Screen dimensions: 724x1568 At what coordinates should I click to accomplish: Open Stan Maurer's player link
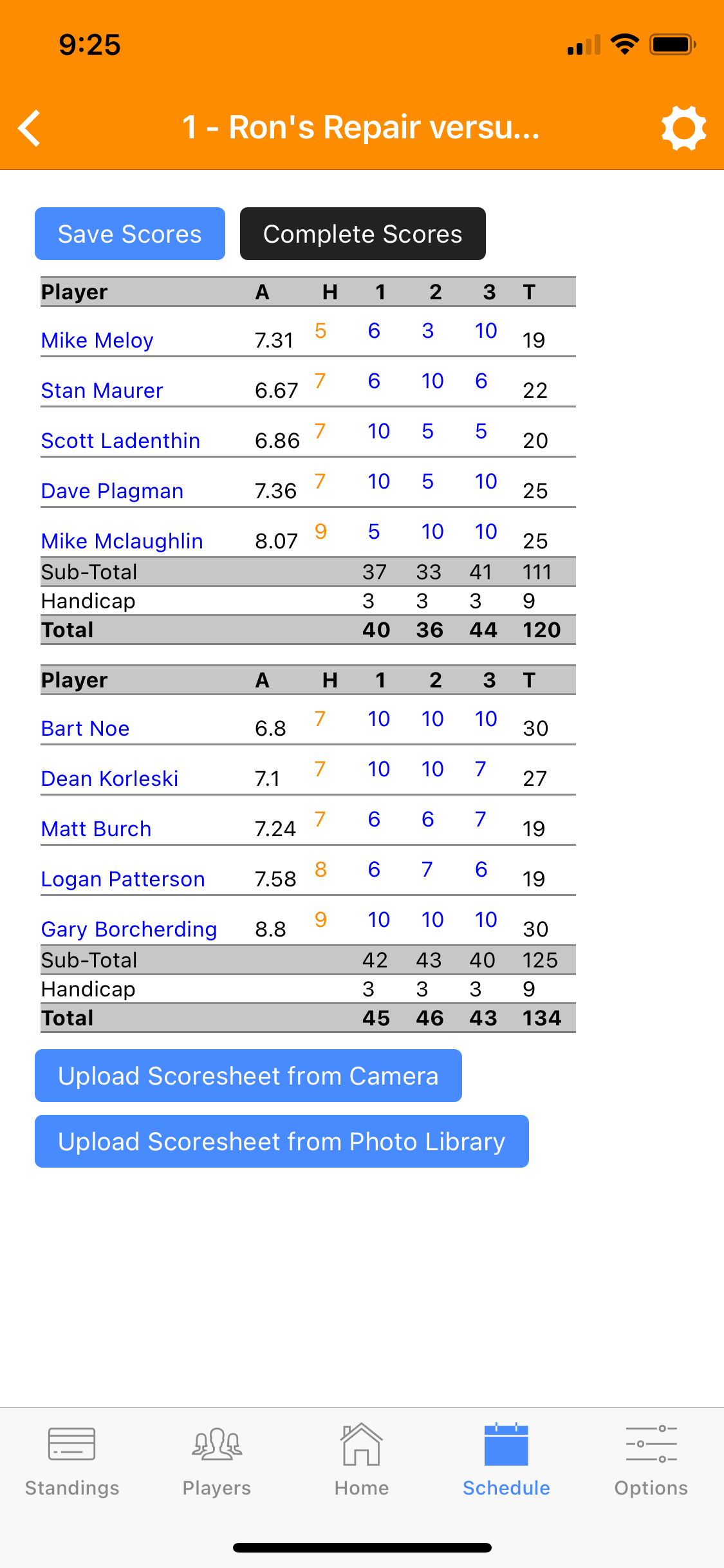click(x=102, y=390)
